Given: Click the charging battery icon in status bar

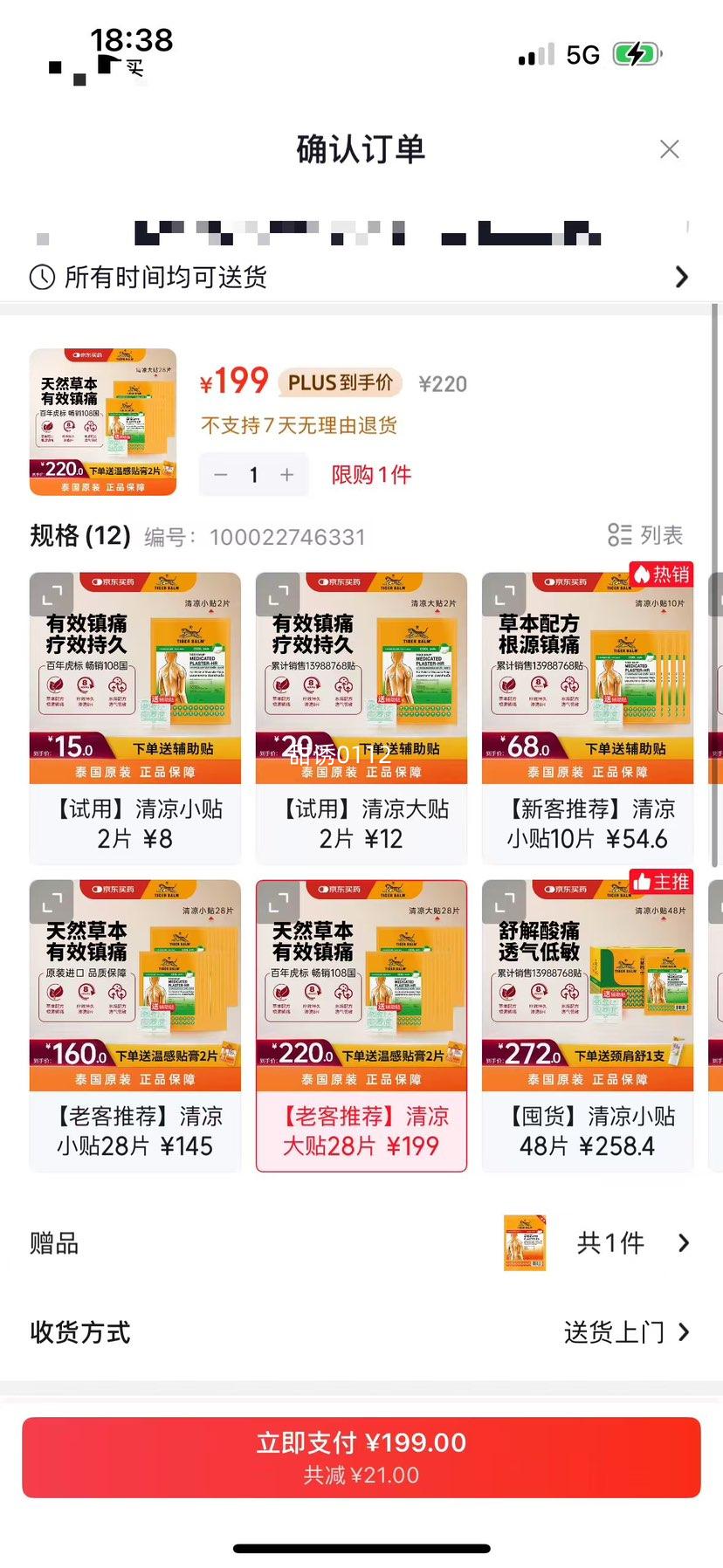Looking at the screenshot, I should click(635, 54).
